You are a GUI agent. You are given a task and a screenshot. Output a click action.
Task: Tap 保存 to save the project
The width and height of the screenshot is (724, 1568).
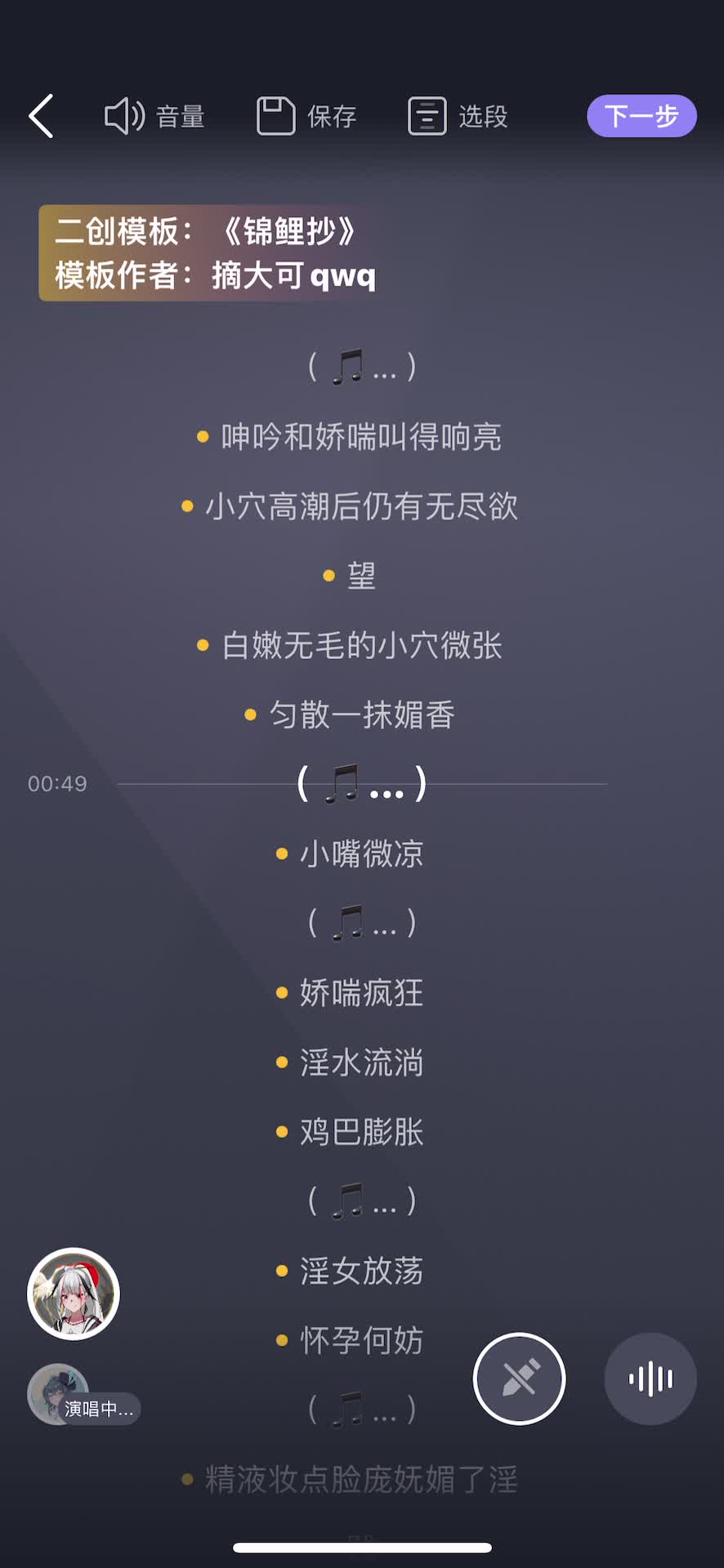point(306,116)
